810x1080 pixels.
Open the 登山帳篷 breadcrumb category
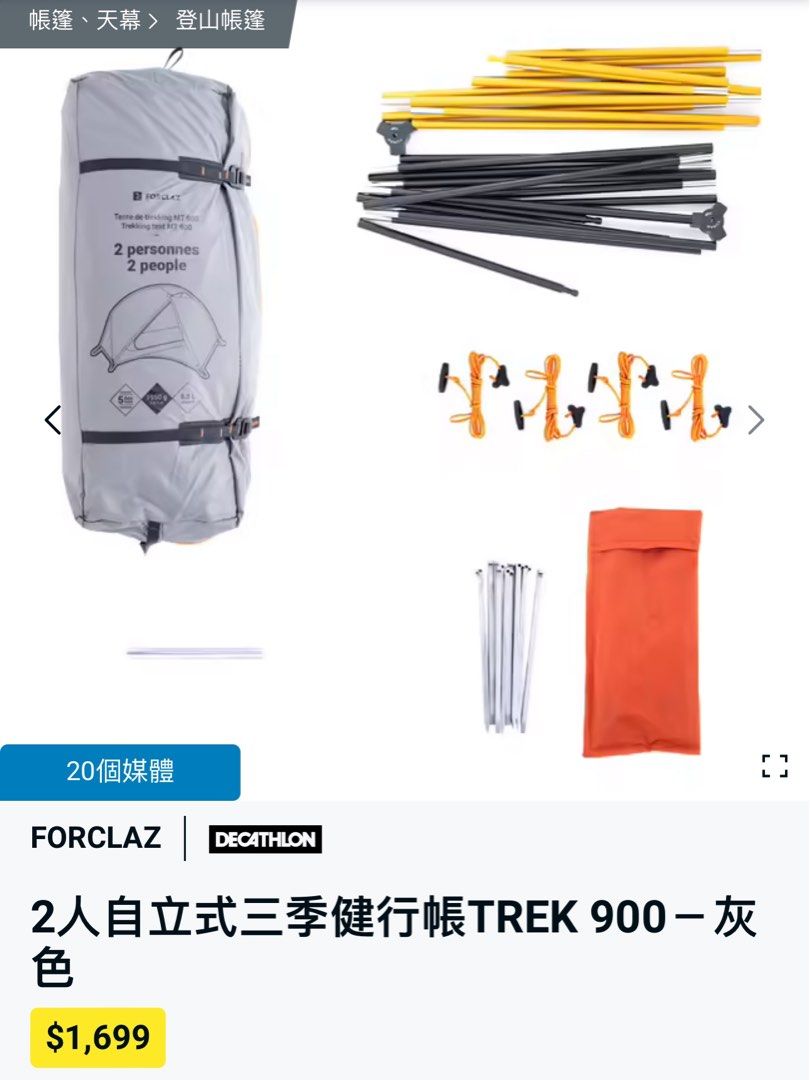(220, 20)
